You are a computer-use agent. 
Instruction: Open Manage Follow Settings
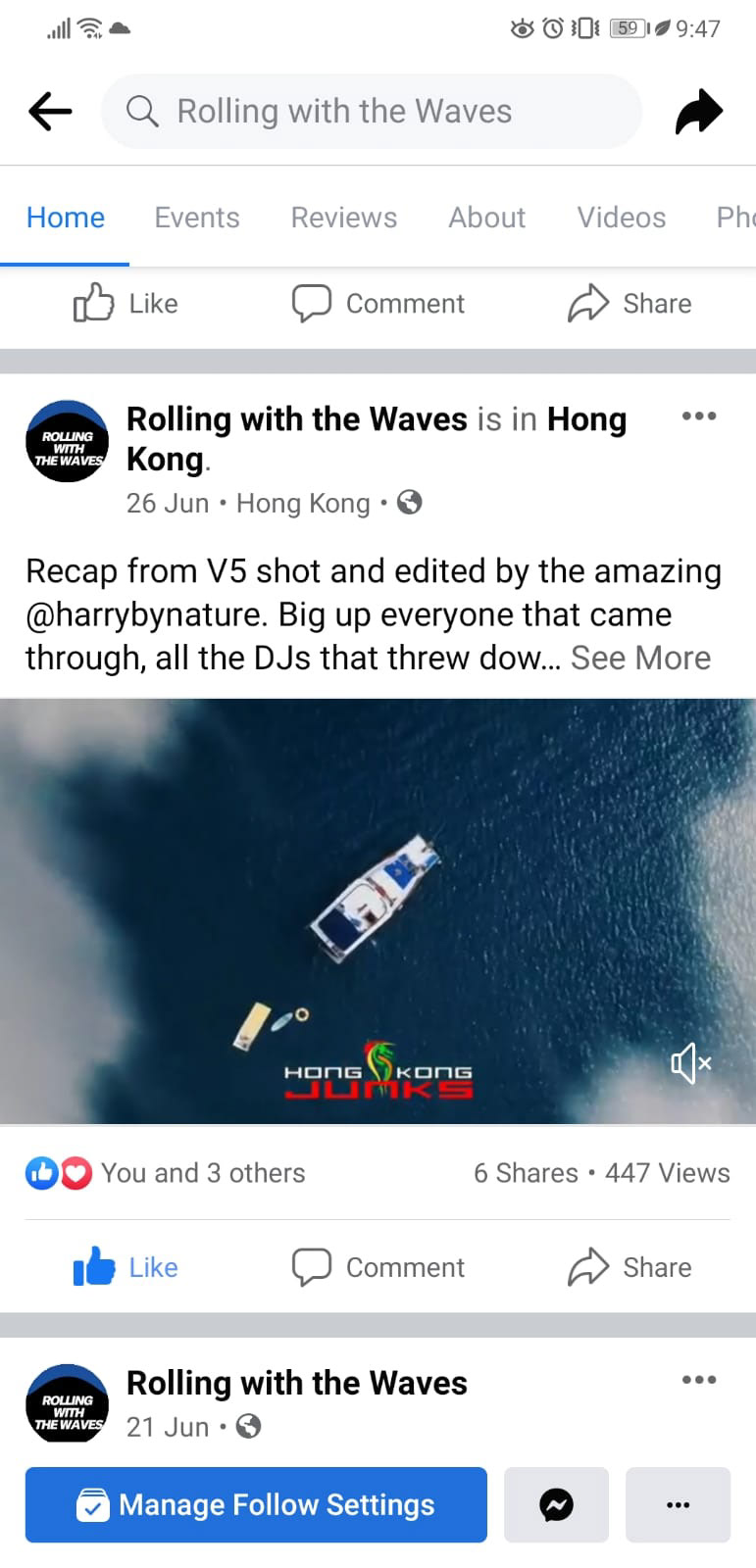point(256,1504)
